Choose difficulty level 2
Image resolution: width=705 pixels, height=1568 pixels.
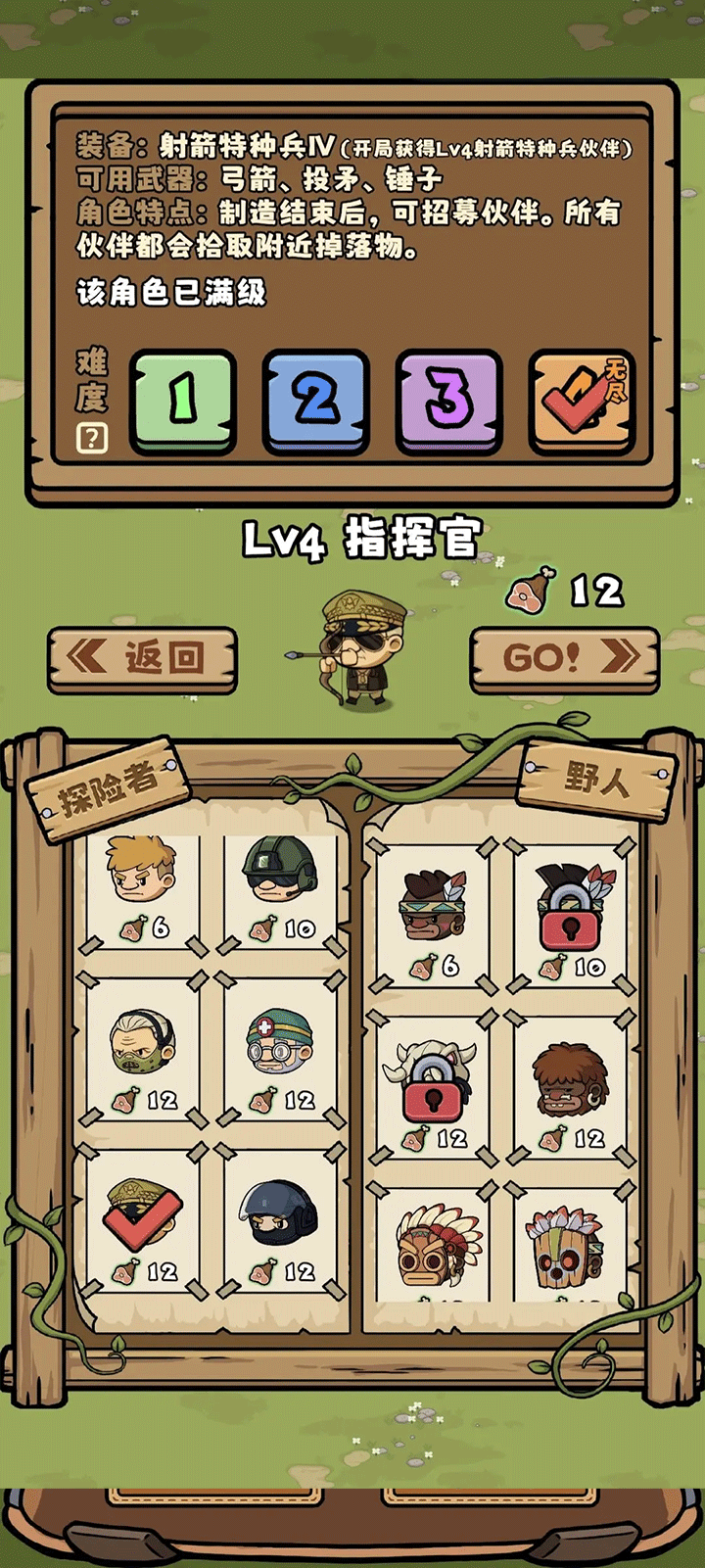coord(316,401)
